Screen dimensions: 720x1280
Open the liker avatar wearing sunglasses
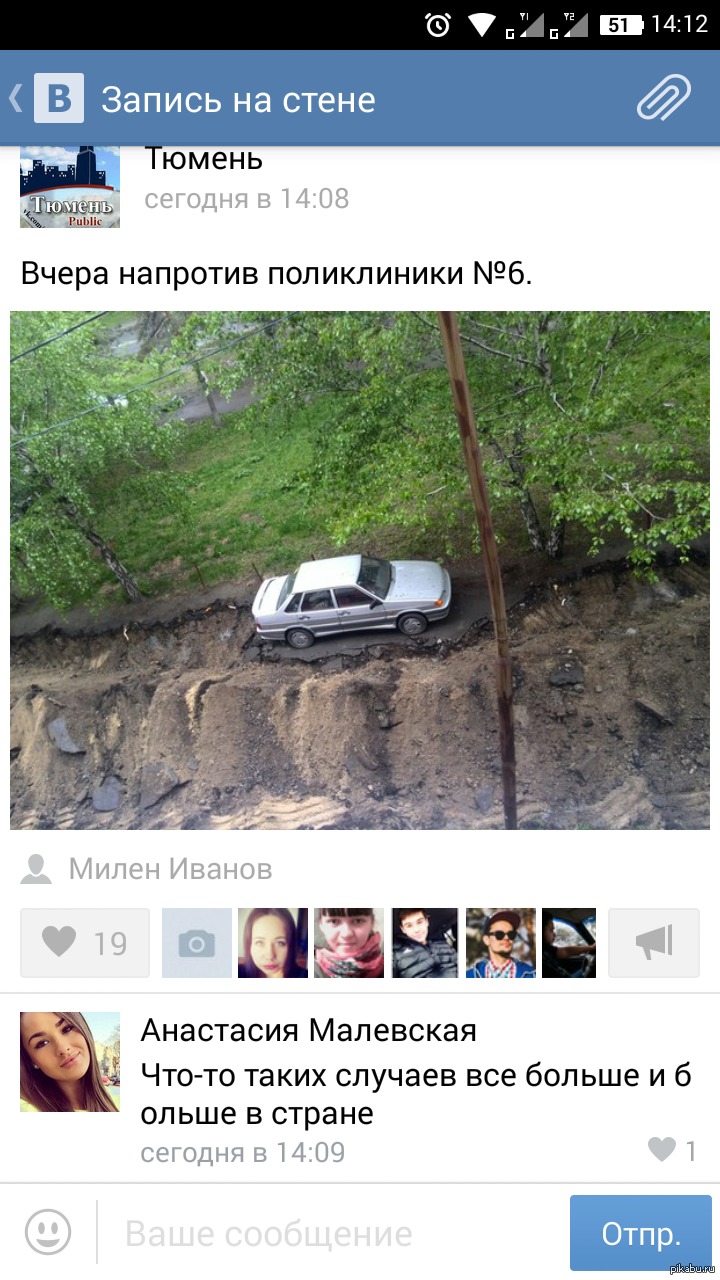point(501,942)
